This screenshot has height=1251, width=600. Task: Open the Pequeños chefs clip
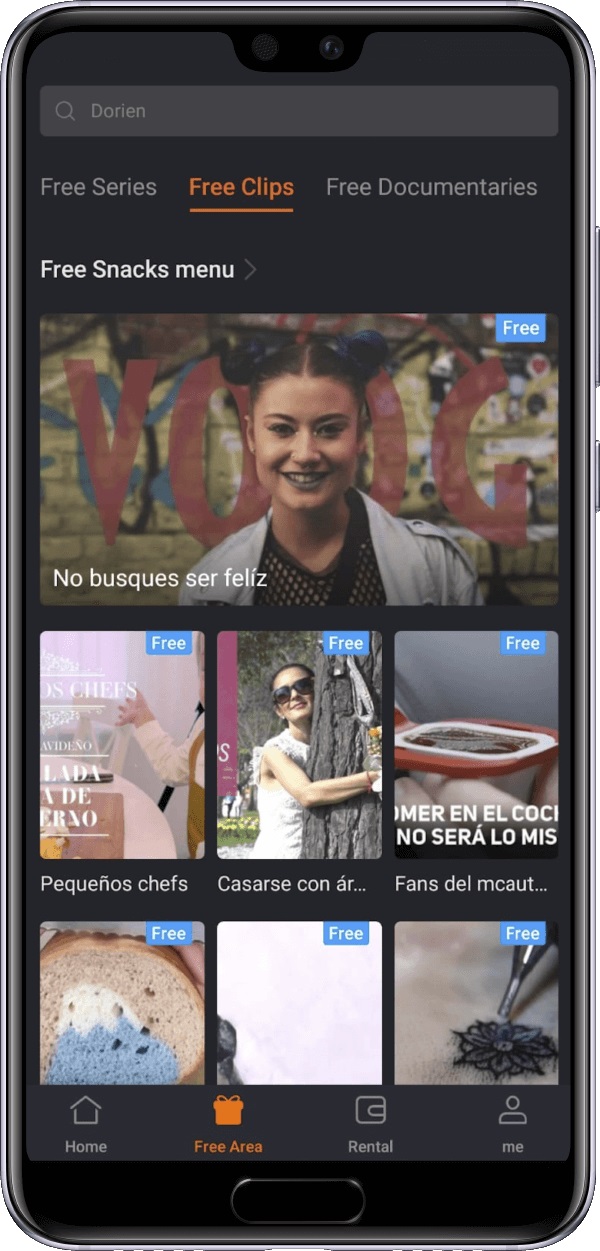click(x=122, y=745)
